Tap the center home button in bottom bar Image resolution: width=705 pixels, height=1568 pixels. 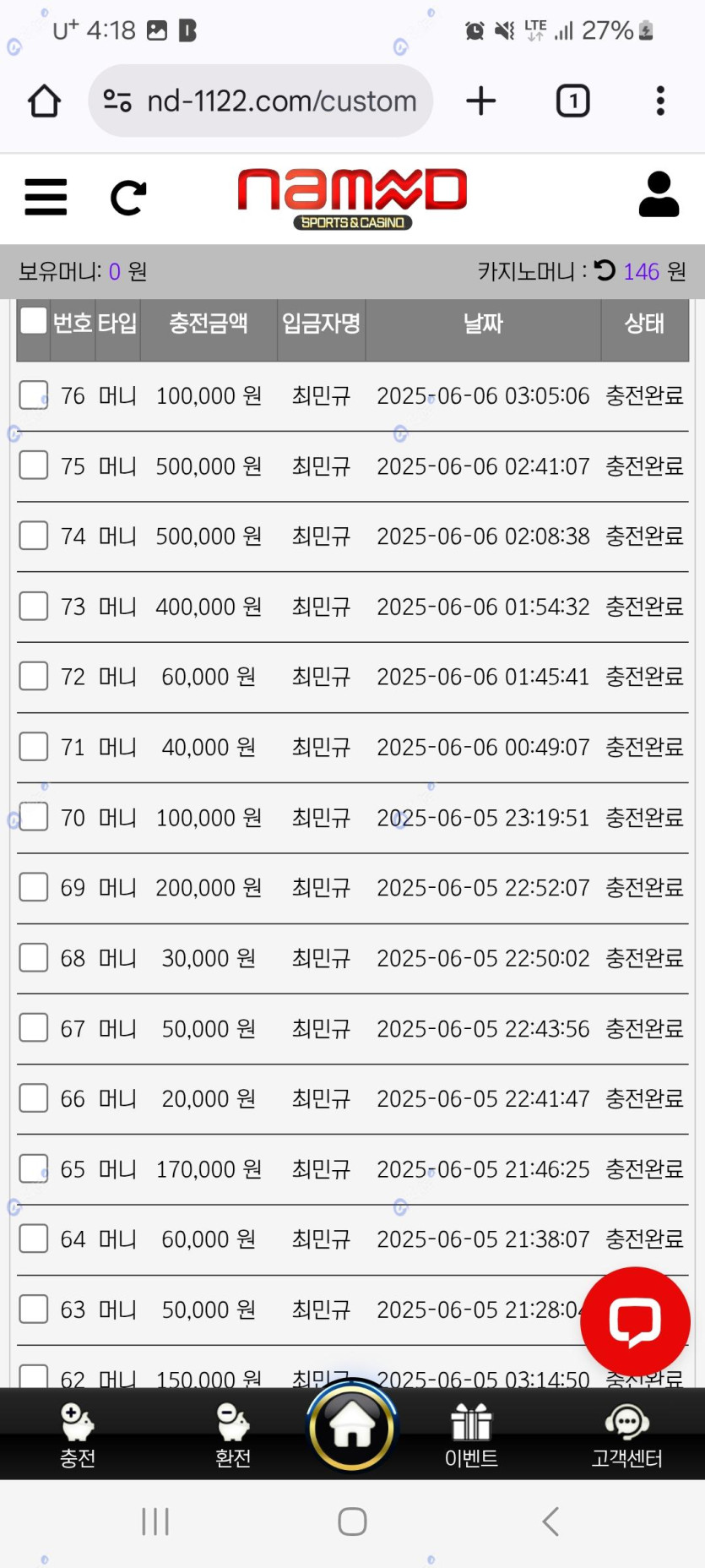click(352, 1426)
